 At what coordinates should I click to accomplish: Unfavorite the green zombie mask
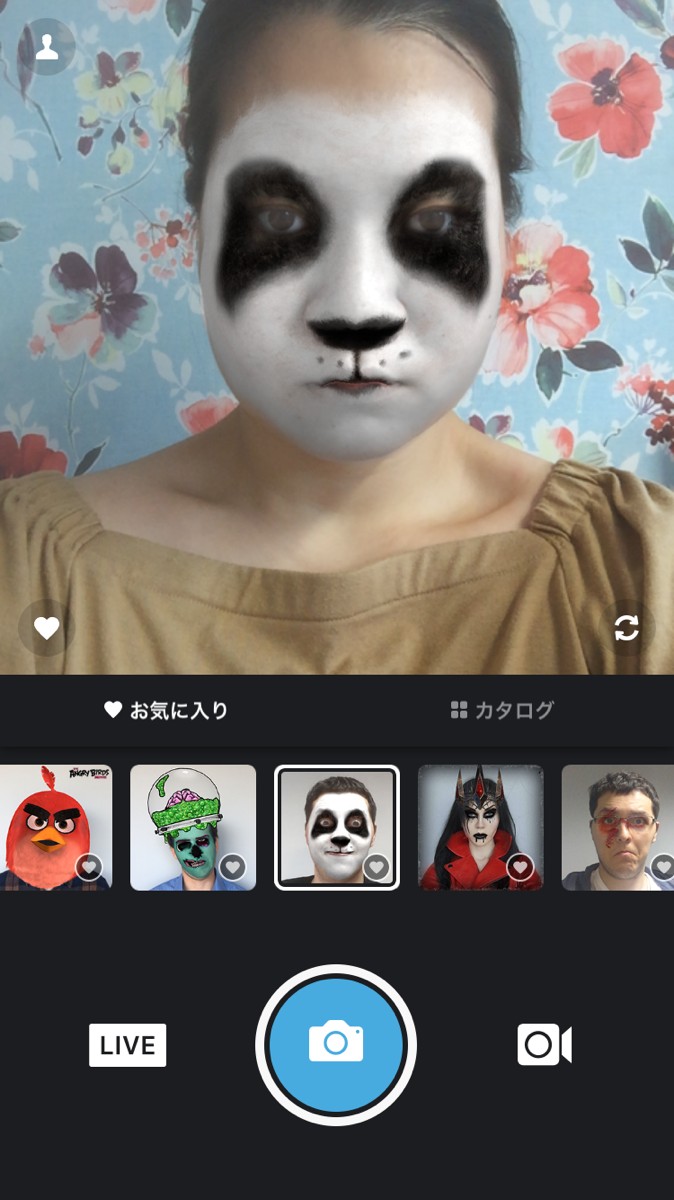tap(233, 867)
